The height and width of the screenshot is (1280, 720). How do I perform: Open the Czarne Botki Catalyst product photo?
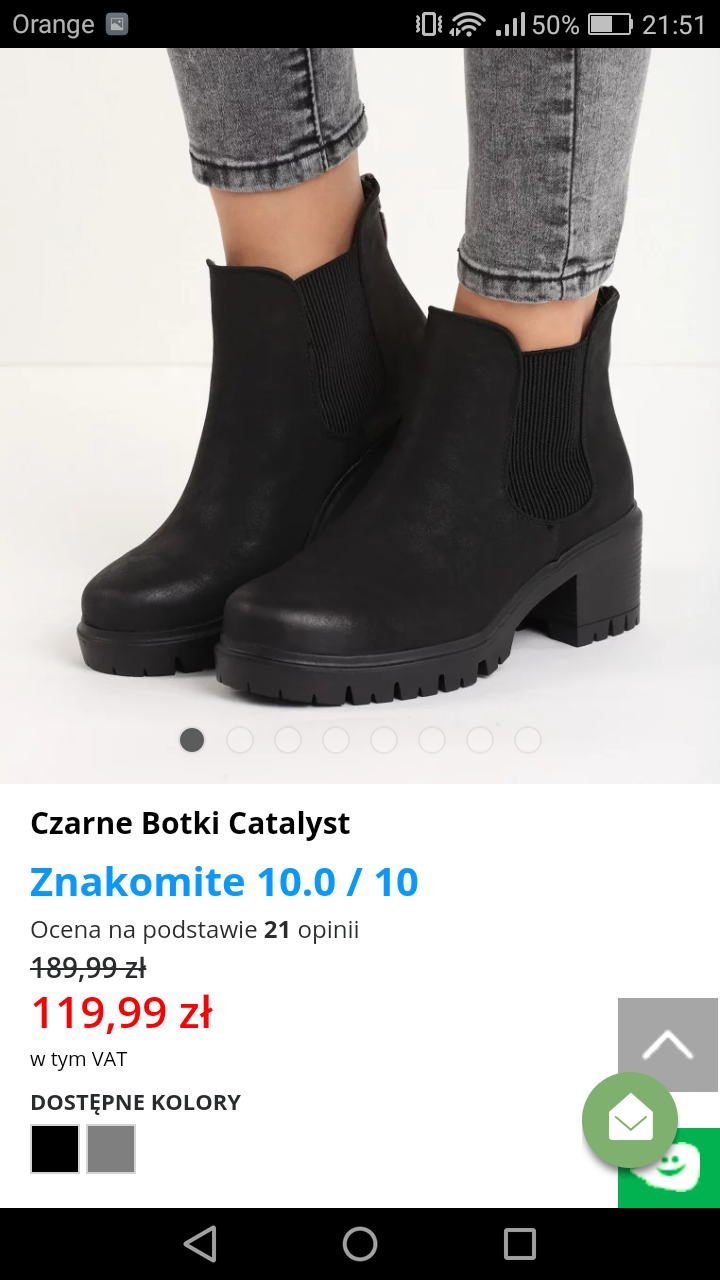tap(360, 400)
